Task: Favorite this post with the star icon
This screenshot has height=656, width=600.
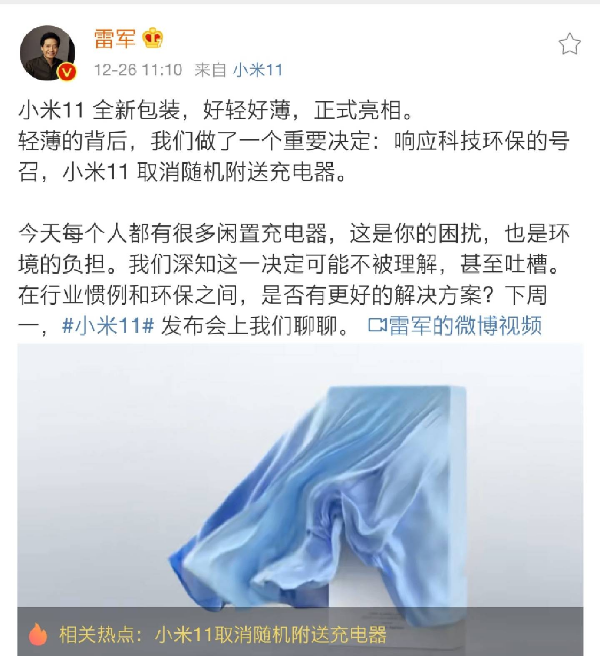Action: 569,43
